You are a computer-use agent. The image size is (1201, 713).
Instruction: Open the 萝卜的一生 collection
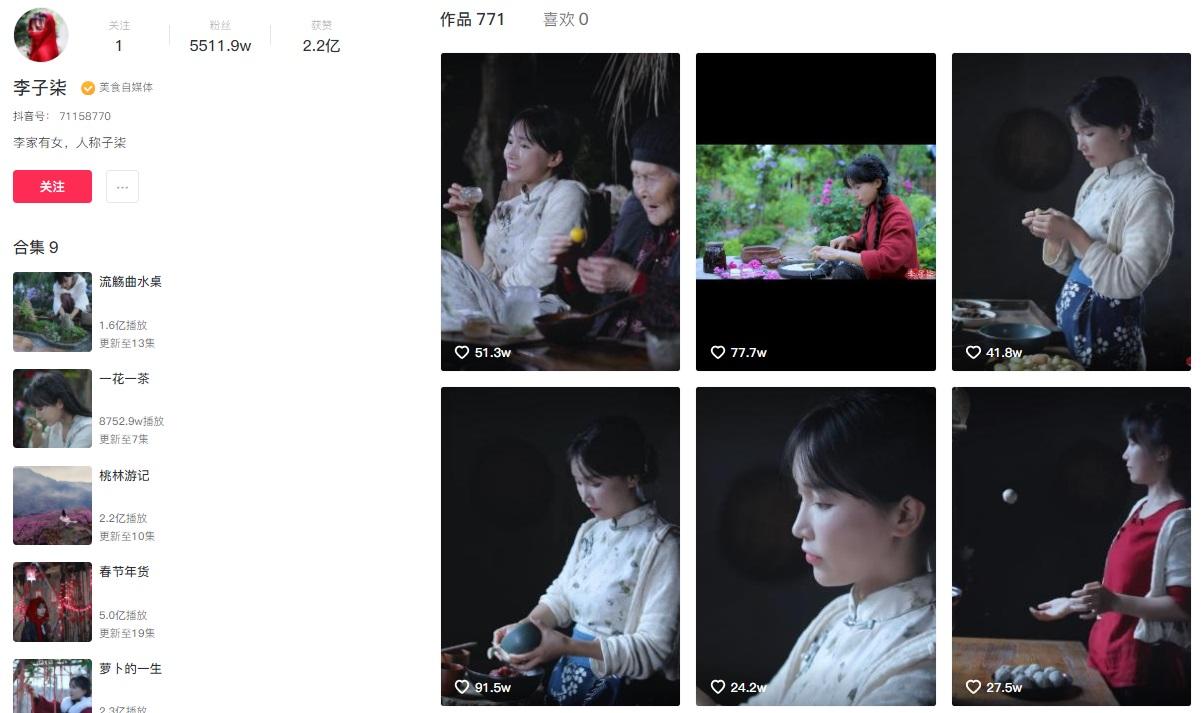[x=129, y=669]
